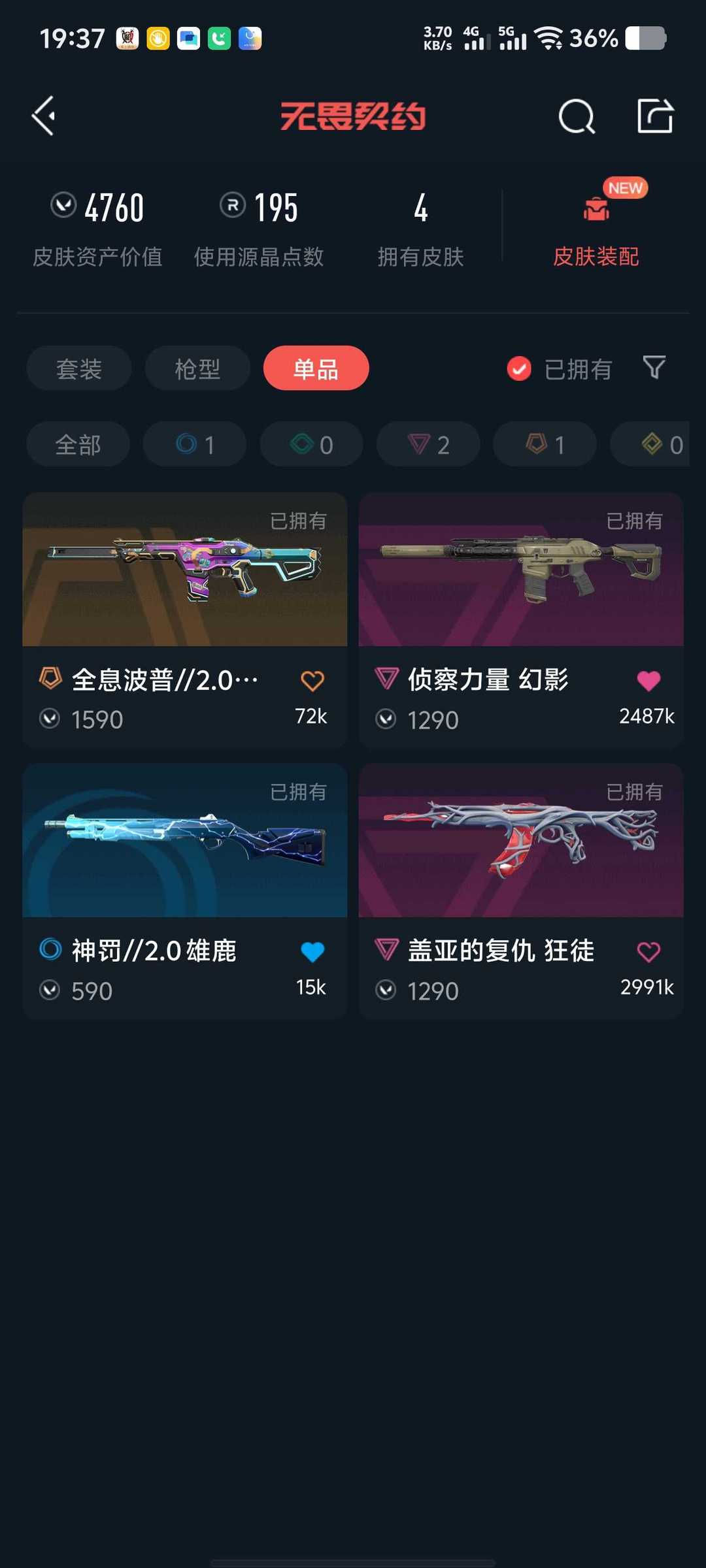
Task: Filter by the orange pentagon tier chip
Action: pos(545,444)
